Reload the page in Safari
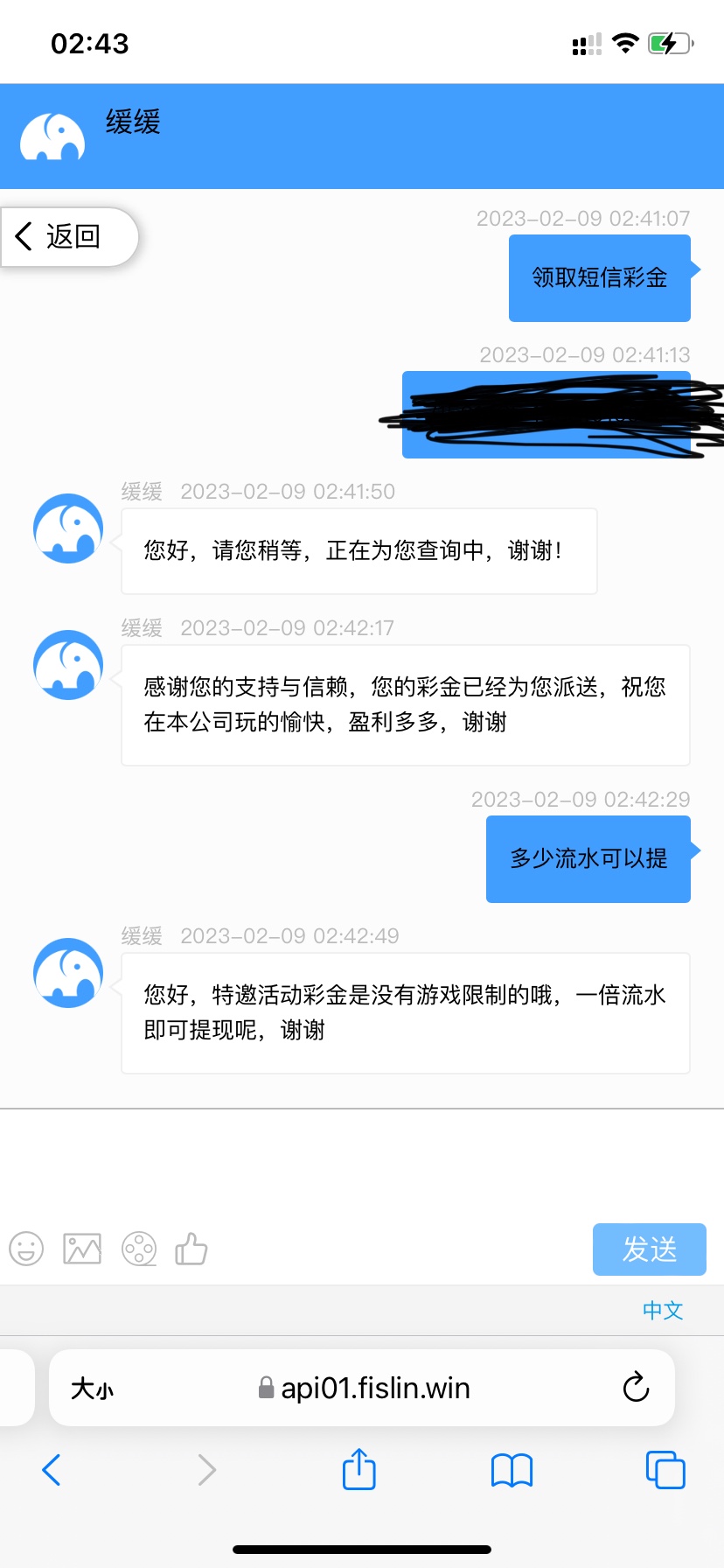 click(636, 1388)
